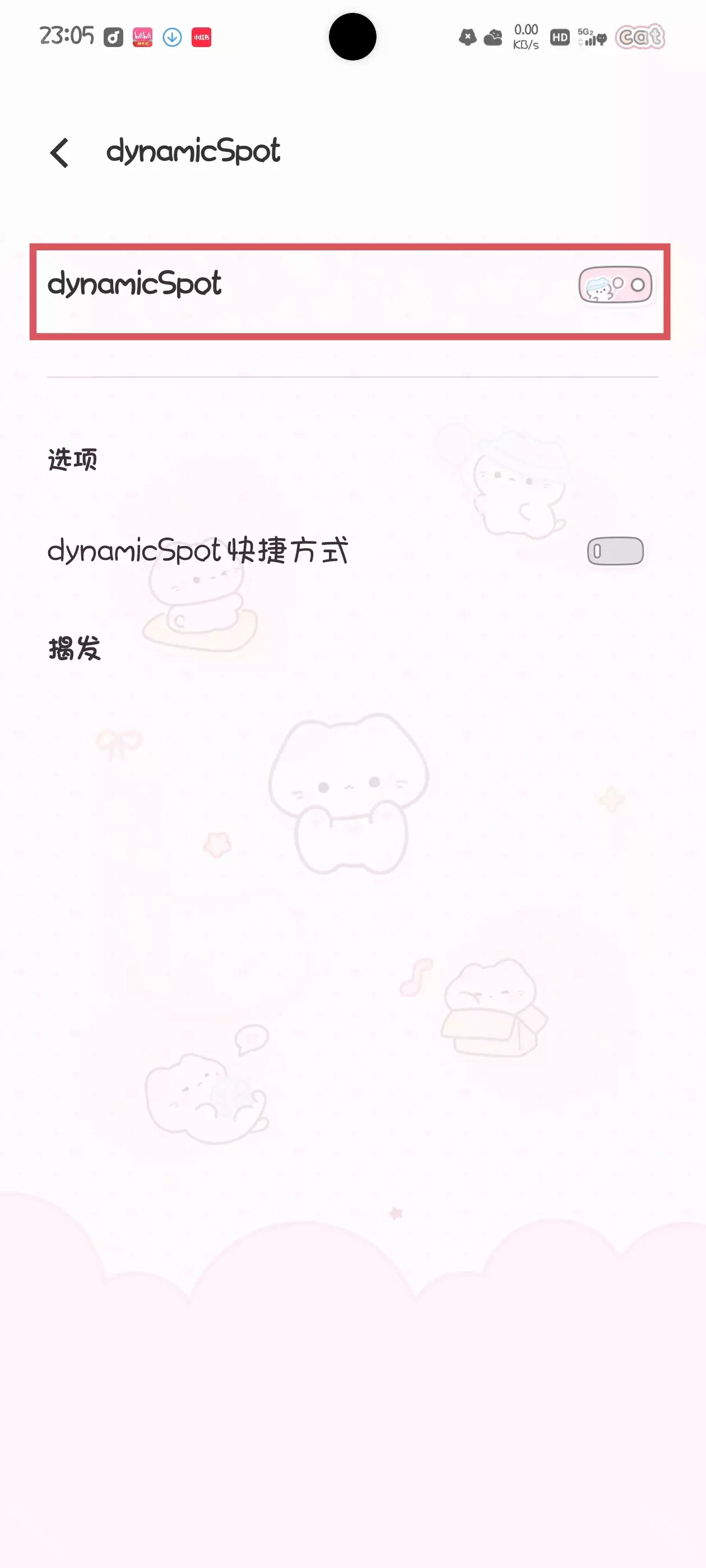Toggle the main dynamicSpot switch

click(x=615, y=285)
